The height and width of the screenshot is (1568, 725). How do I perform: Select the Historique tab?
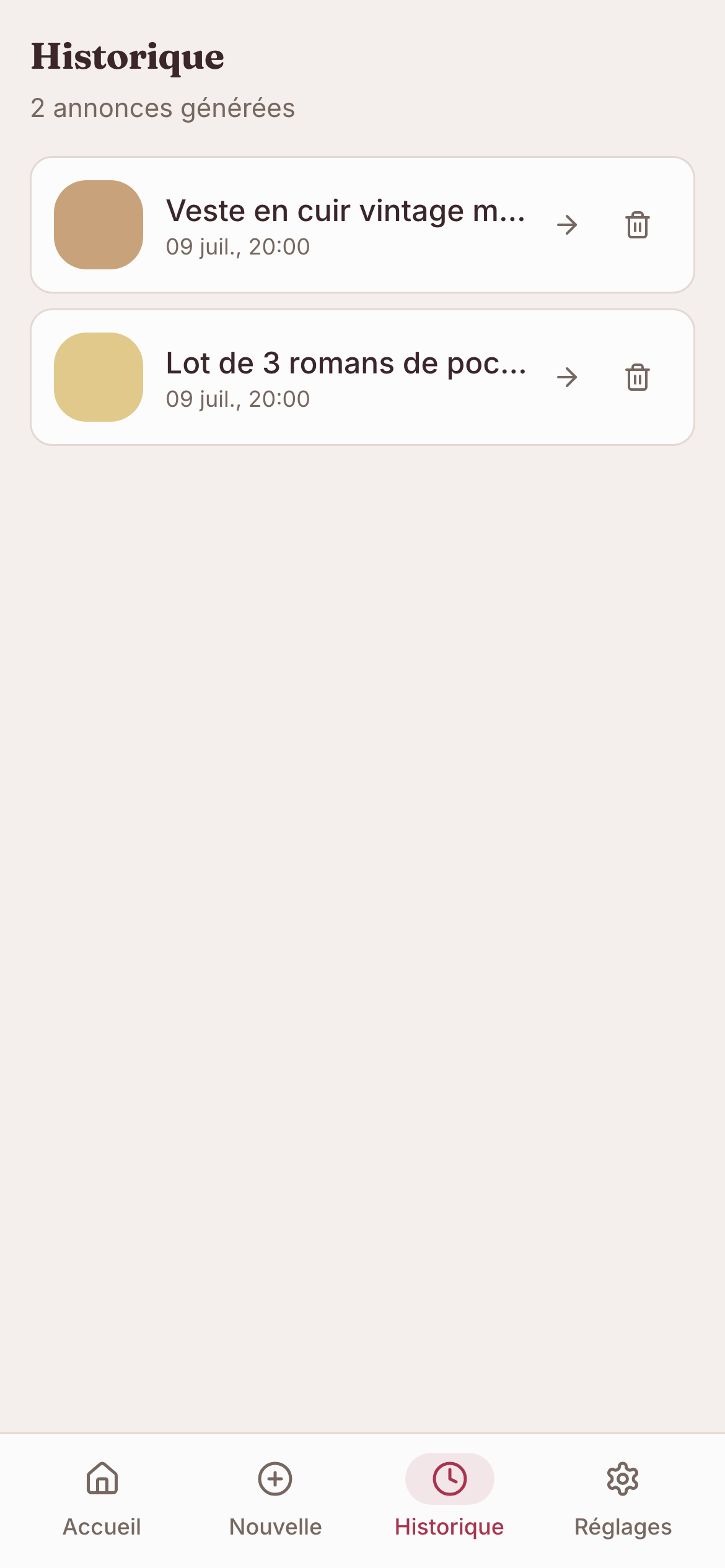[449, 1499]
